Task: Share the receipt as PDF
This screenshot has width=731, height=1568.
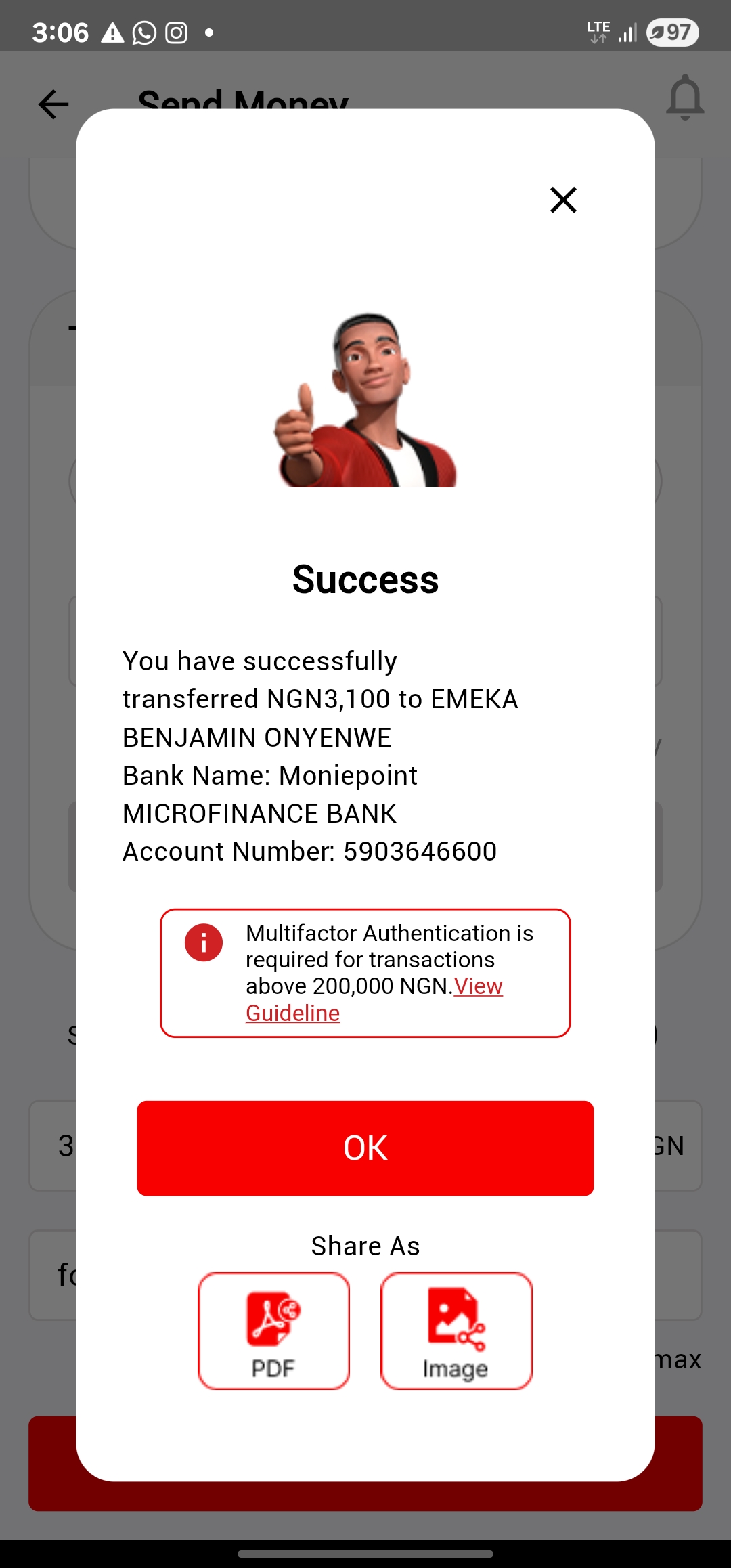Action: 273,1330
